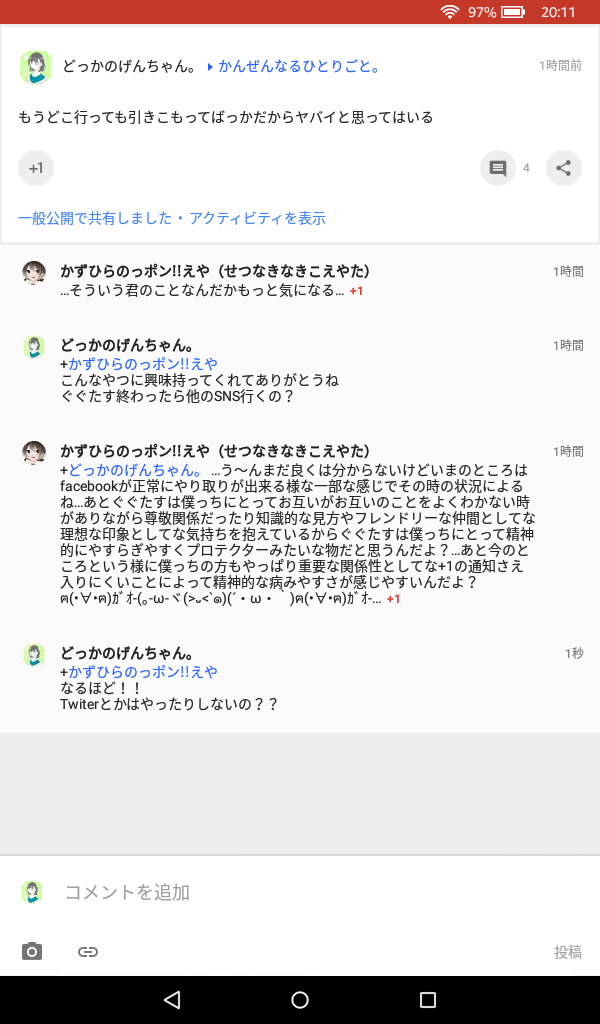The height and width of the screenshot is (1024, 600).
Task: Open the +どっかのげんちゃん。 mention link
Action: point(136,470)
